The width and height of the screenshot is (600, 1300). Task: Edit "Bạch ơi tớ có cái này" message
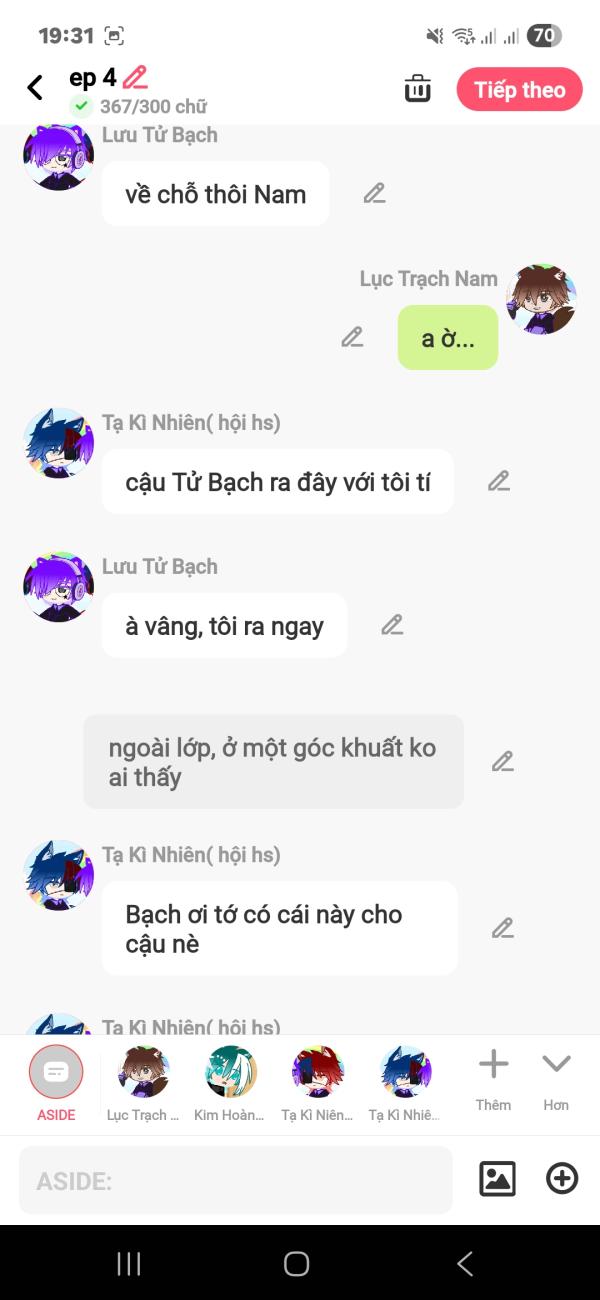pyautogui.click(x=502, y=928)
